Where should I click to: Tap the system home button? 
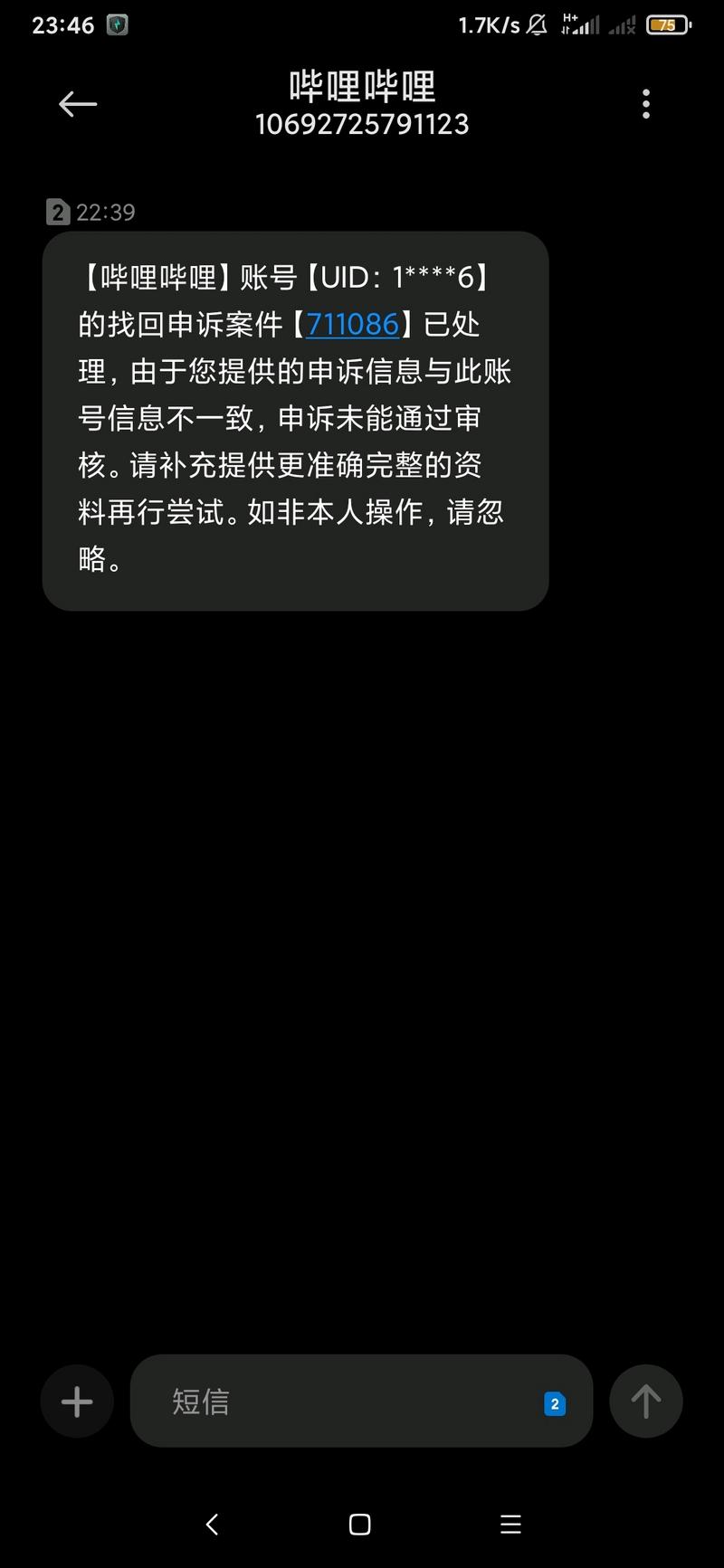(360, 1525)
